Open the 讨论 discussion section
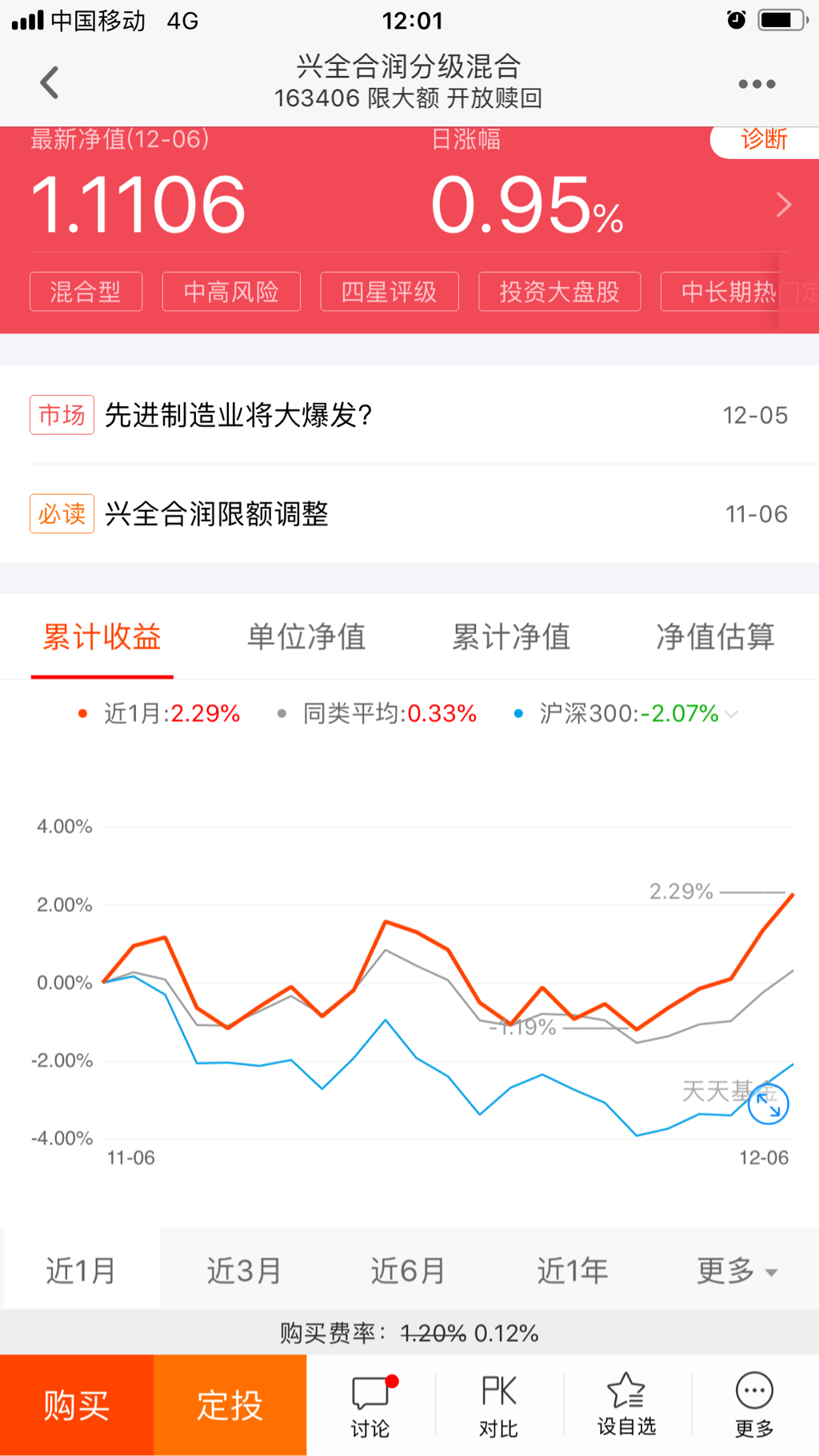The height and width of the screenshot is (1456, 819). click(x=370, y=1406)
